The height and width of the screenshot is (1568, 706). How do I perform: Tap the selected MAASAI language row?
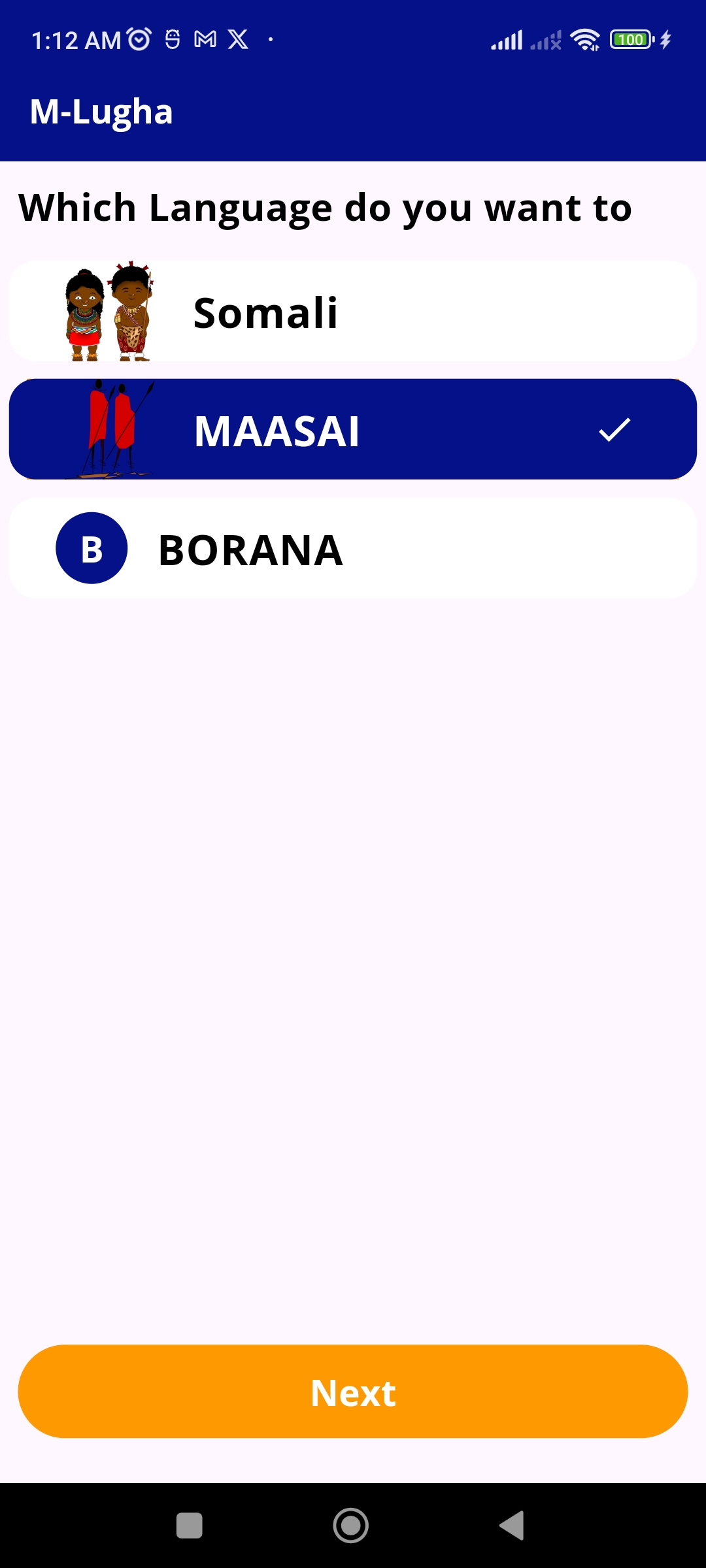point(353,429)
